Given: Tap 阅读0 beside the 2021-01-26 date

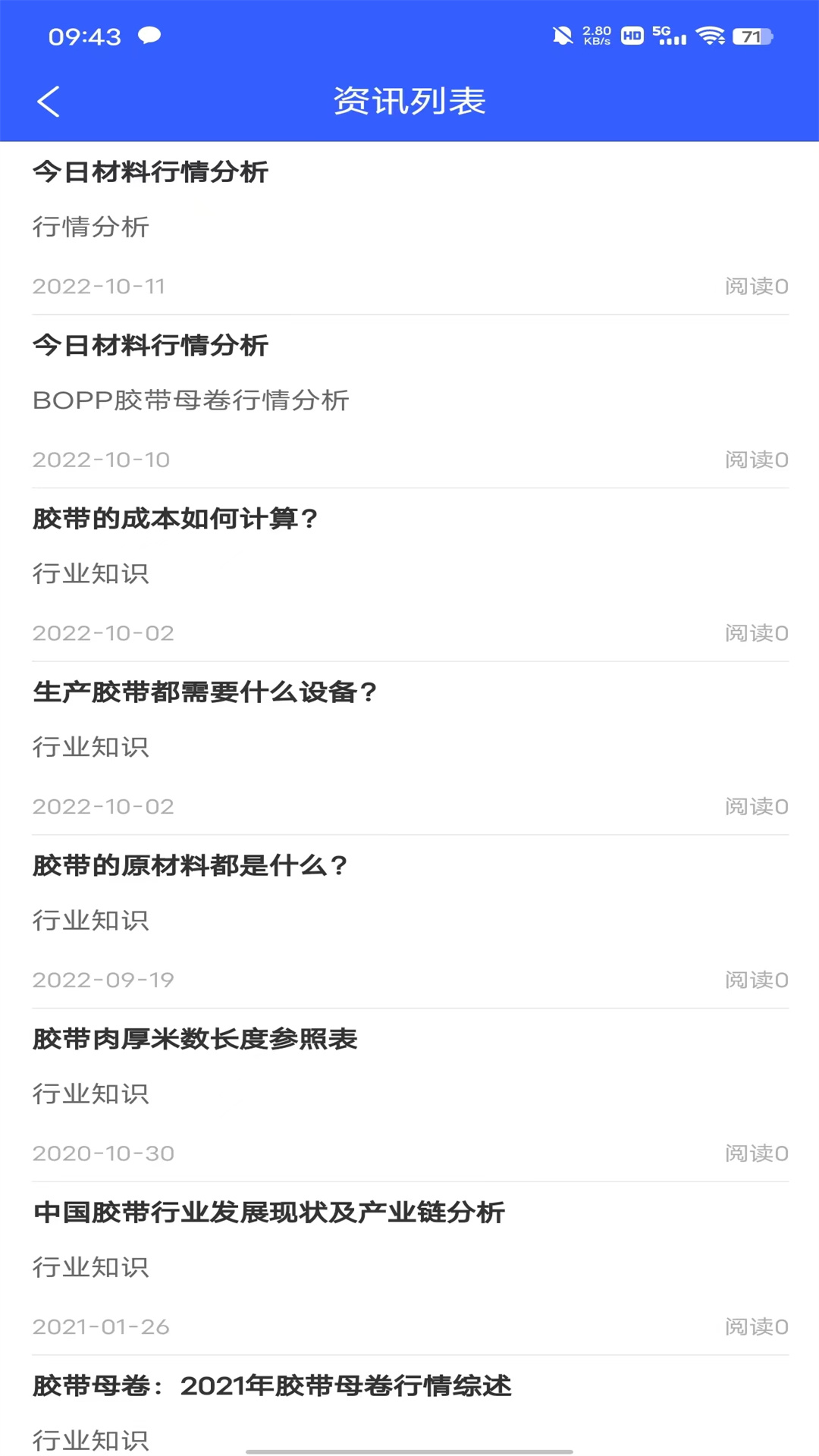Looking at the screenshot, I should tap(755, 1326).
